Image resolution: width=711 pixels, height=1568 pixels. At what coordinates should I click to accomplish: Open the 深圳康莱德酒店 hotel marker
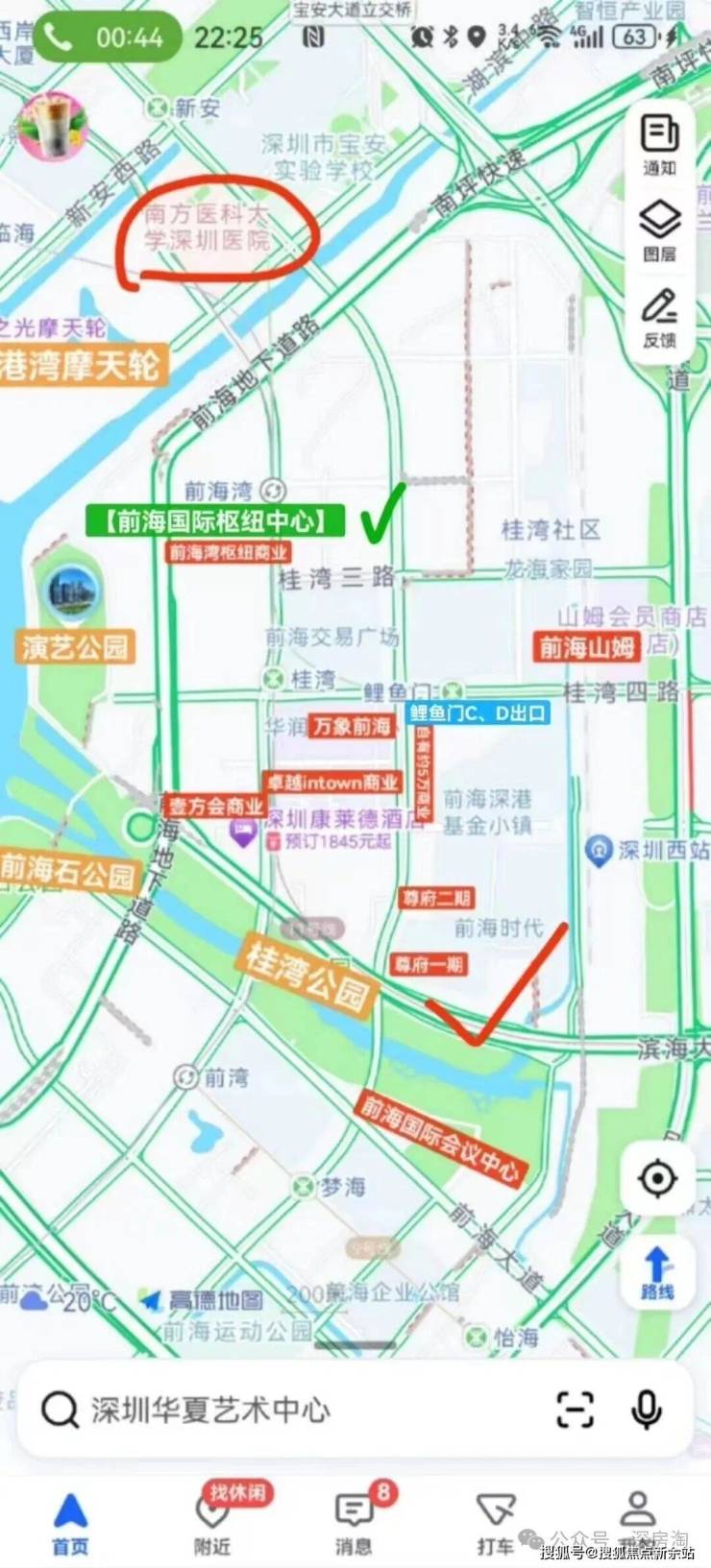[x=242, y=832]
